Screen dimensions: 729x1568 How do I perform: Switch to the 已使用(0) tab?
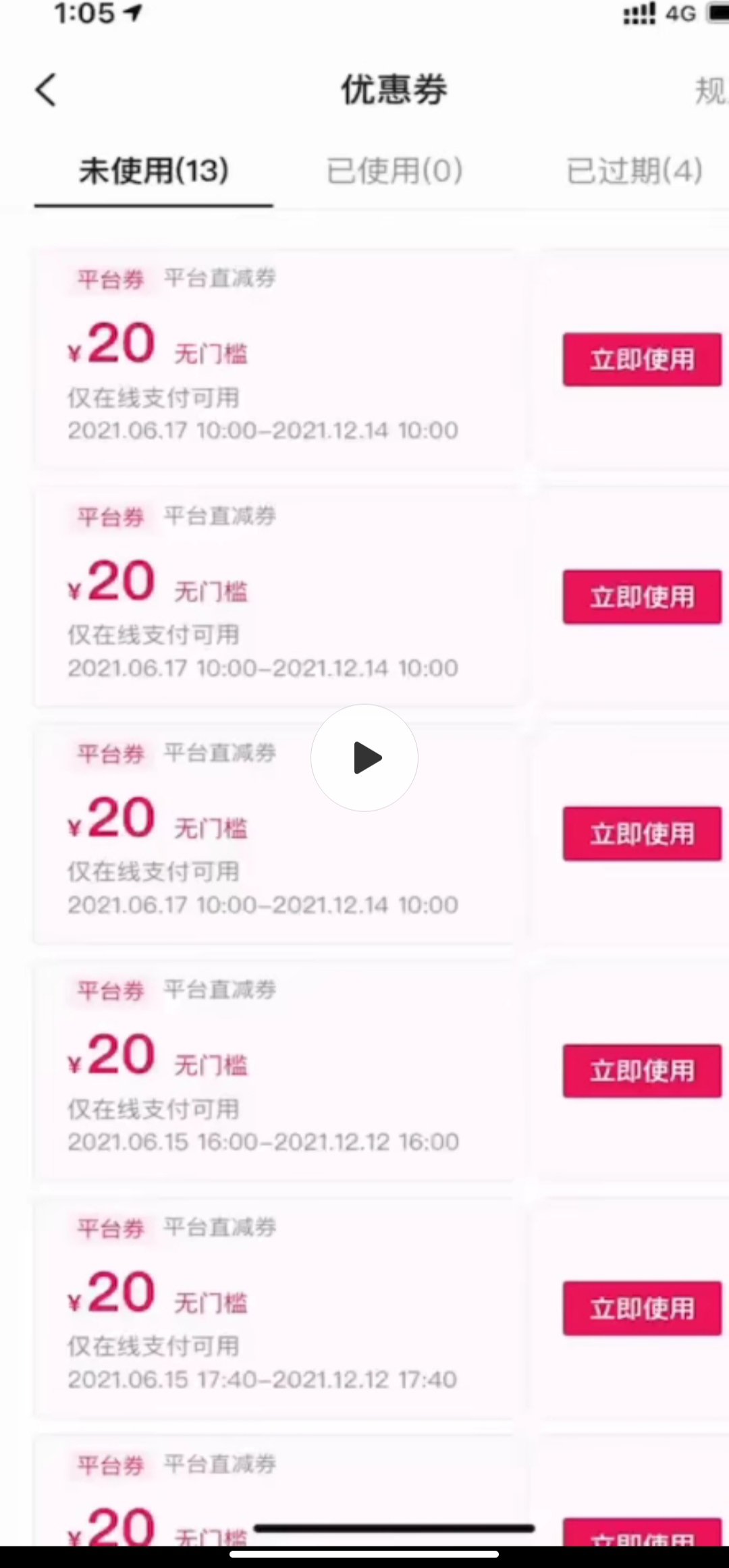point(394,171)
